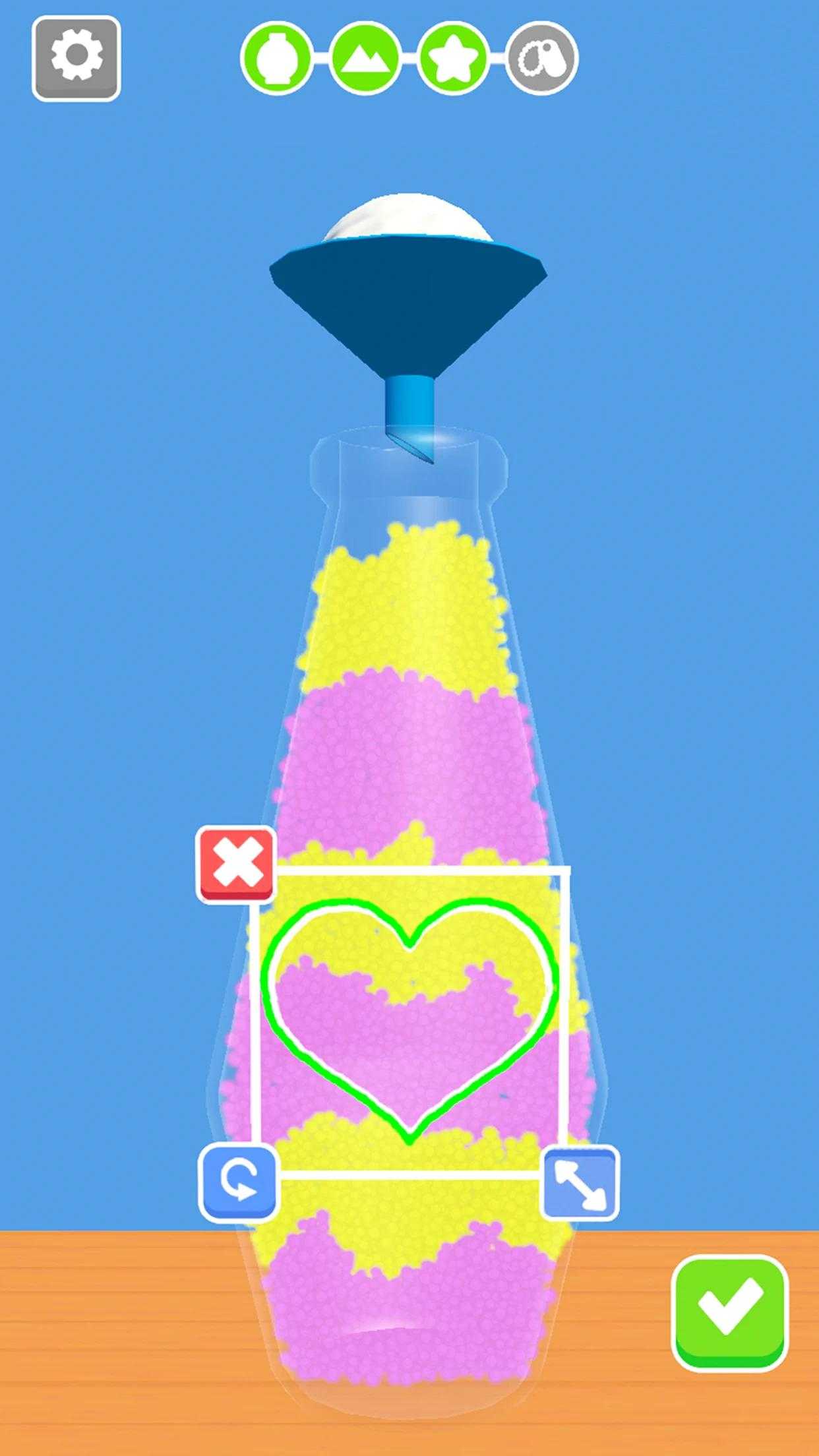This screenshot has height=1456, width=819.
Task: Select the mountain stage icon
Action: (x=365, y=58)
